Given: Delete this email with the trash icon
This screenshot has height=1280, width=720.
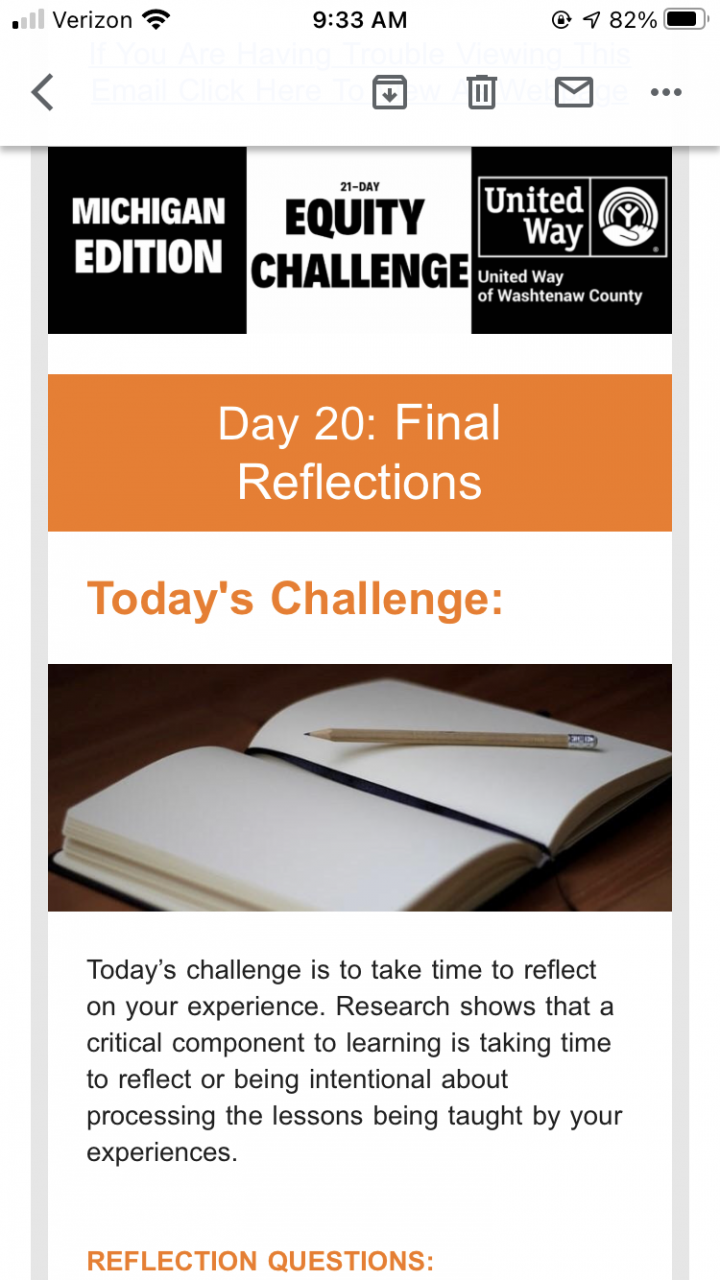Looking at the screenshot, I should click(481, 92).
